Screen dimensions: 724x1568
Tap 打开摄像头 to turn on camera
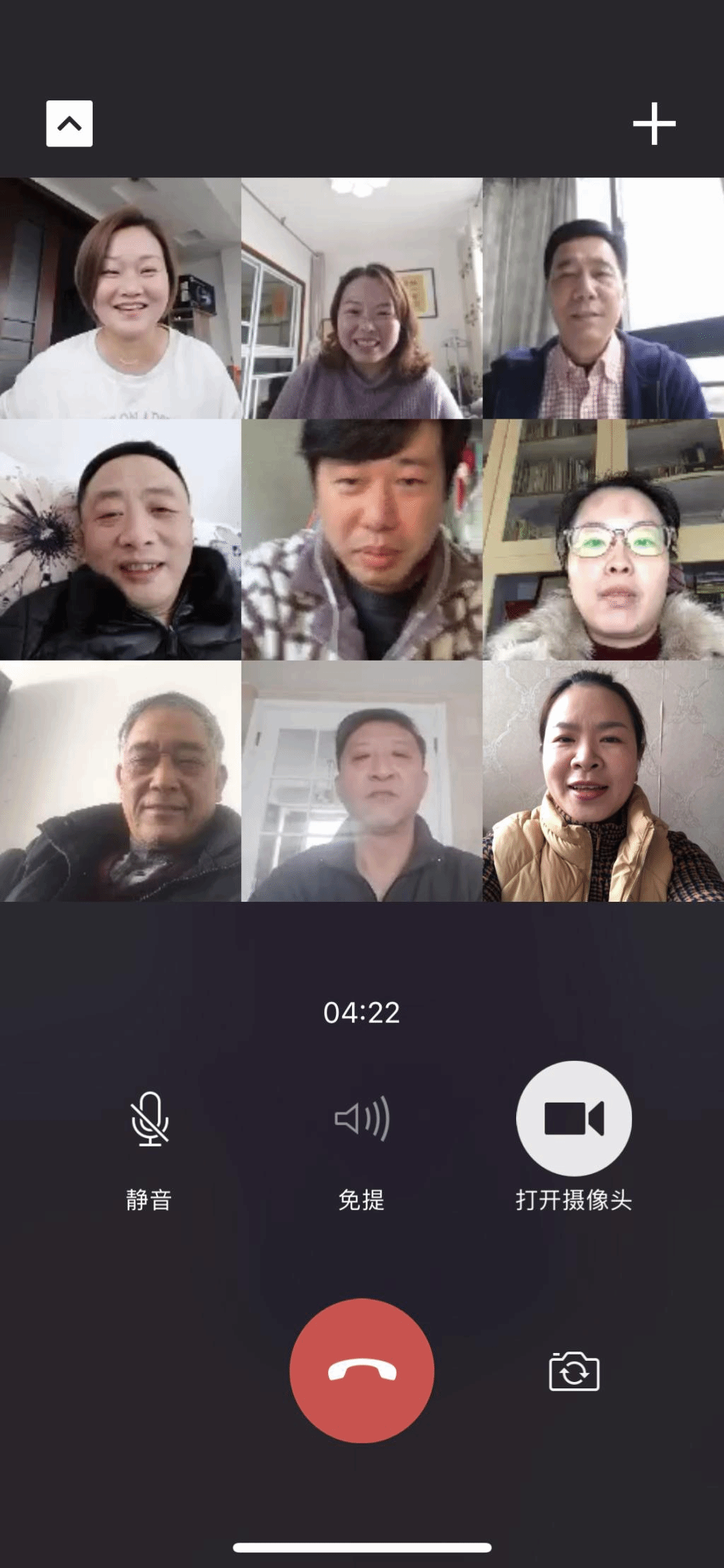pos(573,1119)
